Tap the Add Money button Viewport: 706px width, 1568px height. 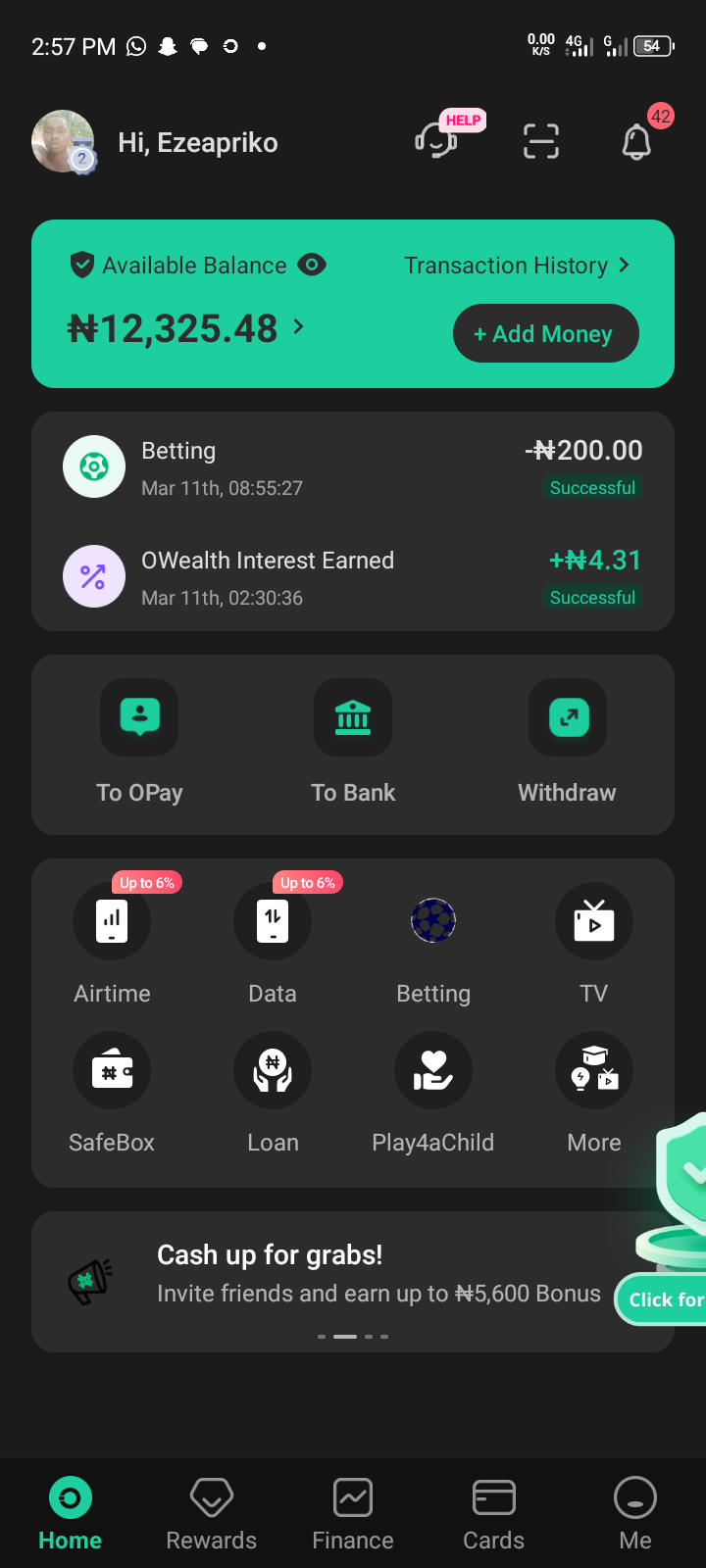pyautogui.click(x=545, y=334)
